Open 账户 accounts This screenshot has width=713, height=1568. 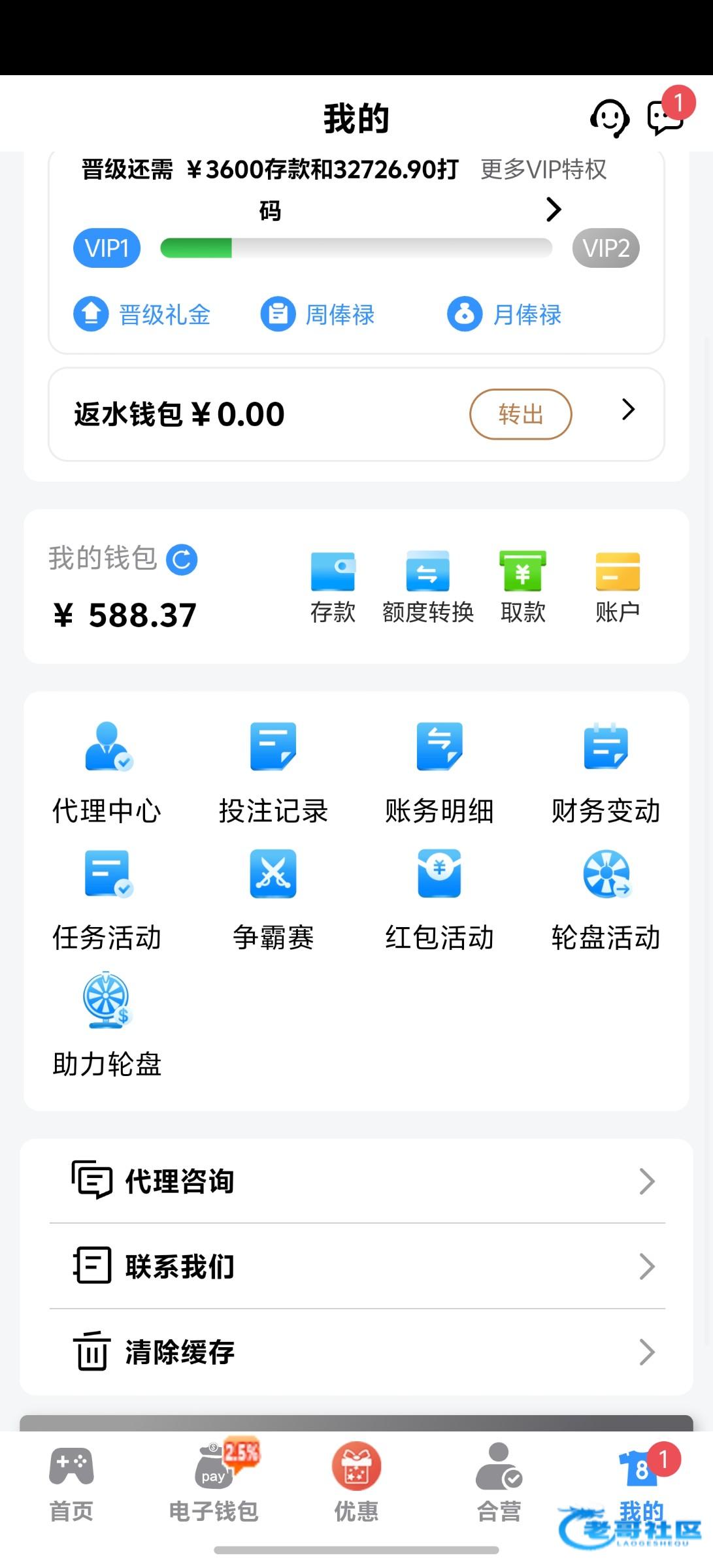point(618,587)
